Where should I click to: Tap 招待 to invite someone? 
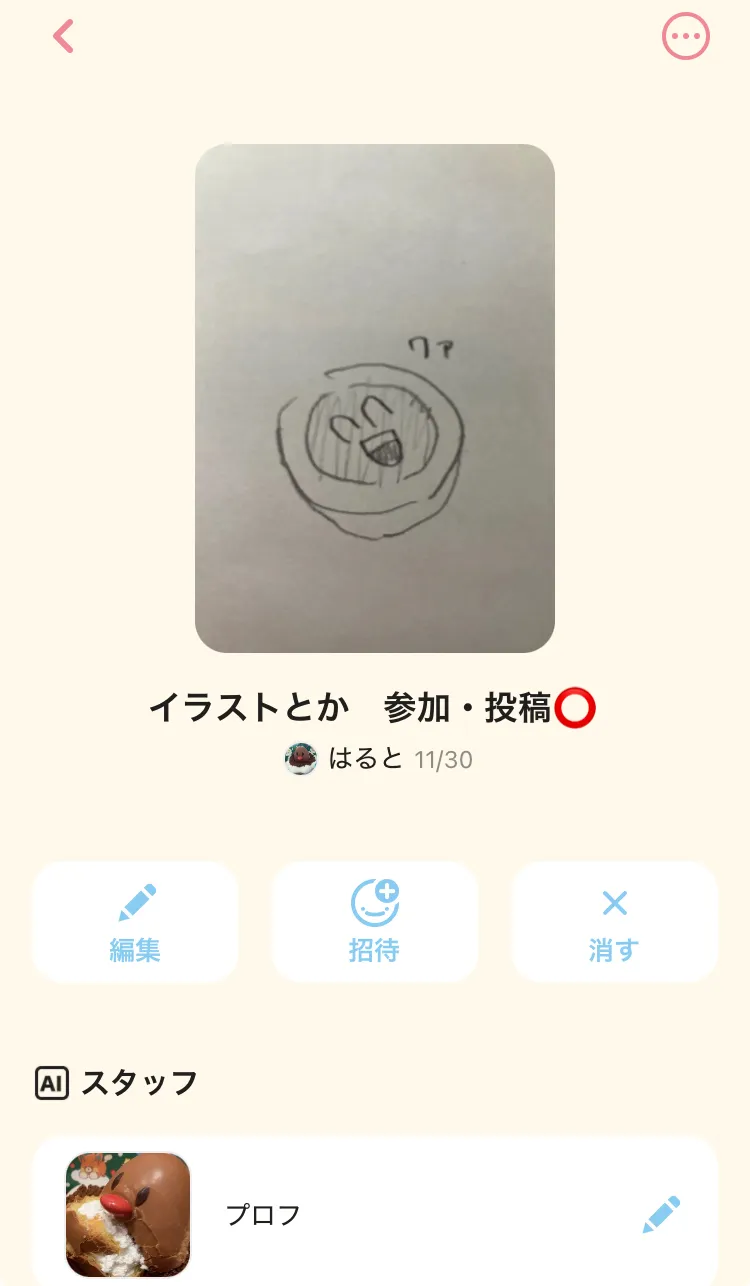tap(375, 922)
